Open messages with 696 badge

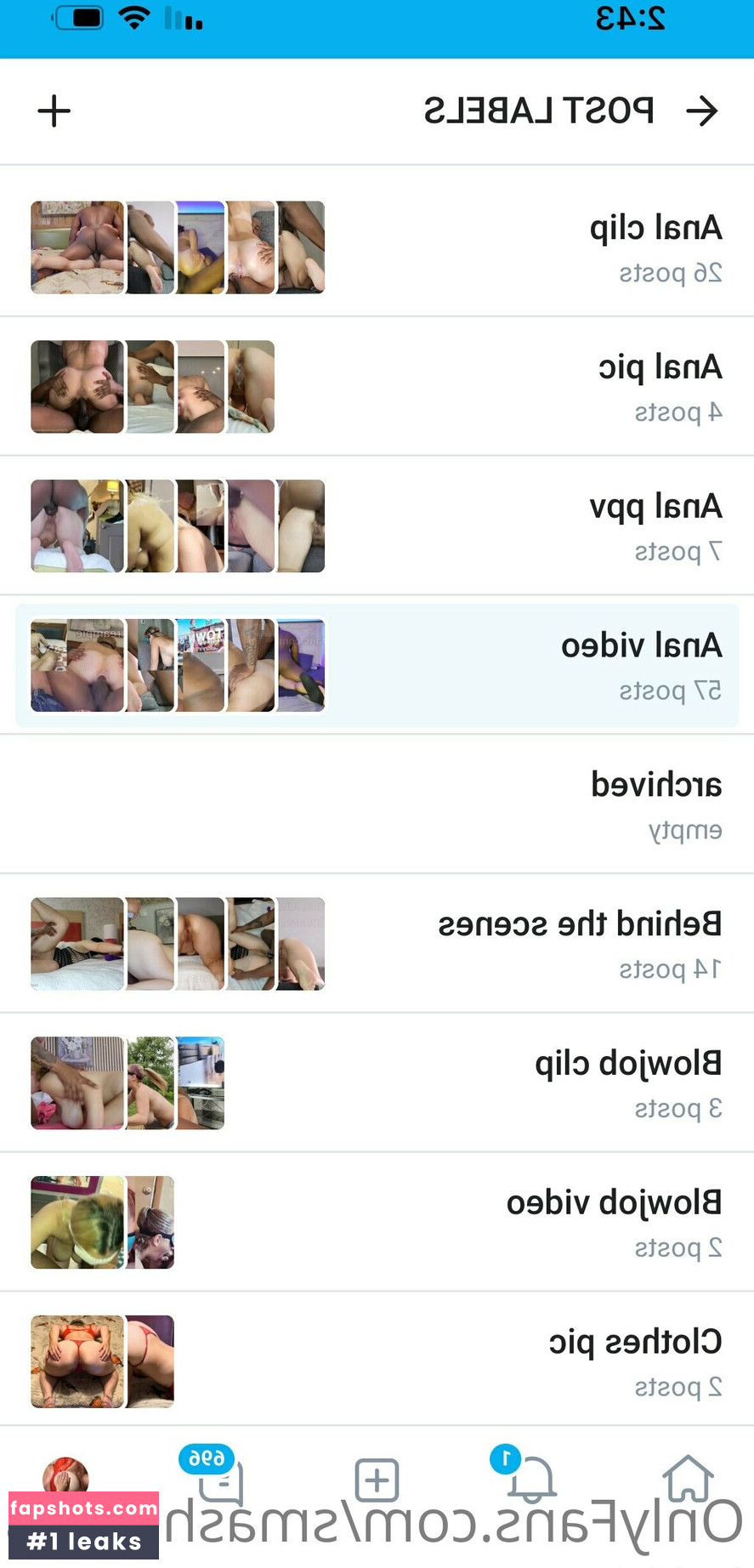[221, 1480]
